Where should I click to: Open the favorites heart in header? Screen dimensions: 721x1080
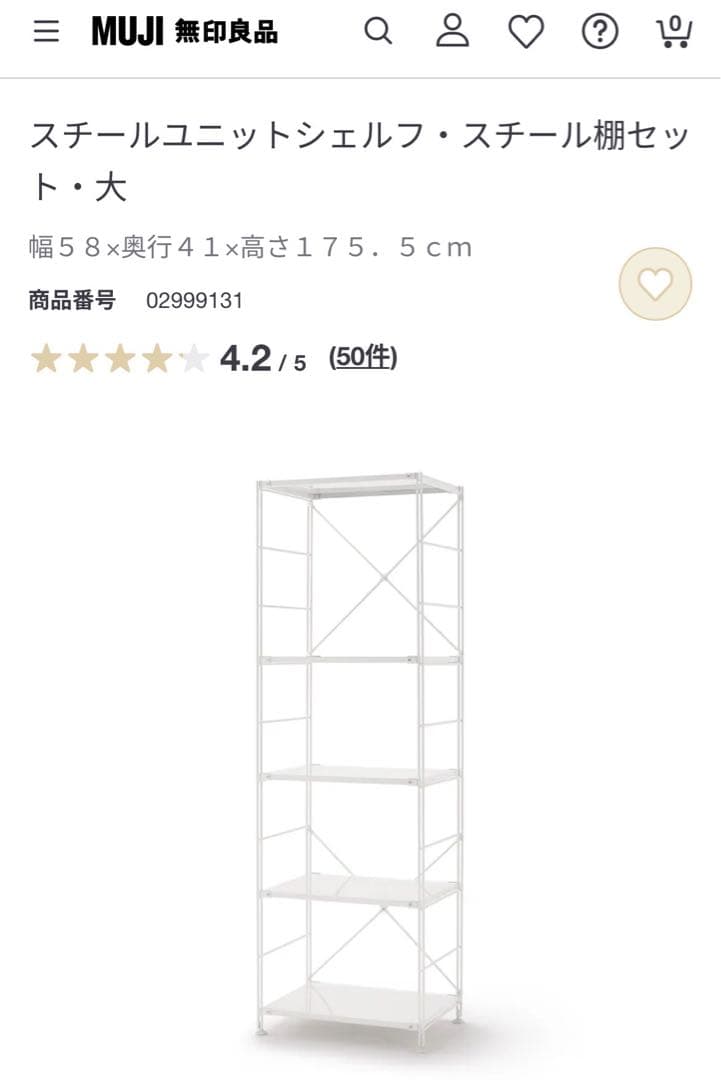pos(526,32)
